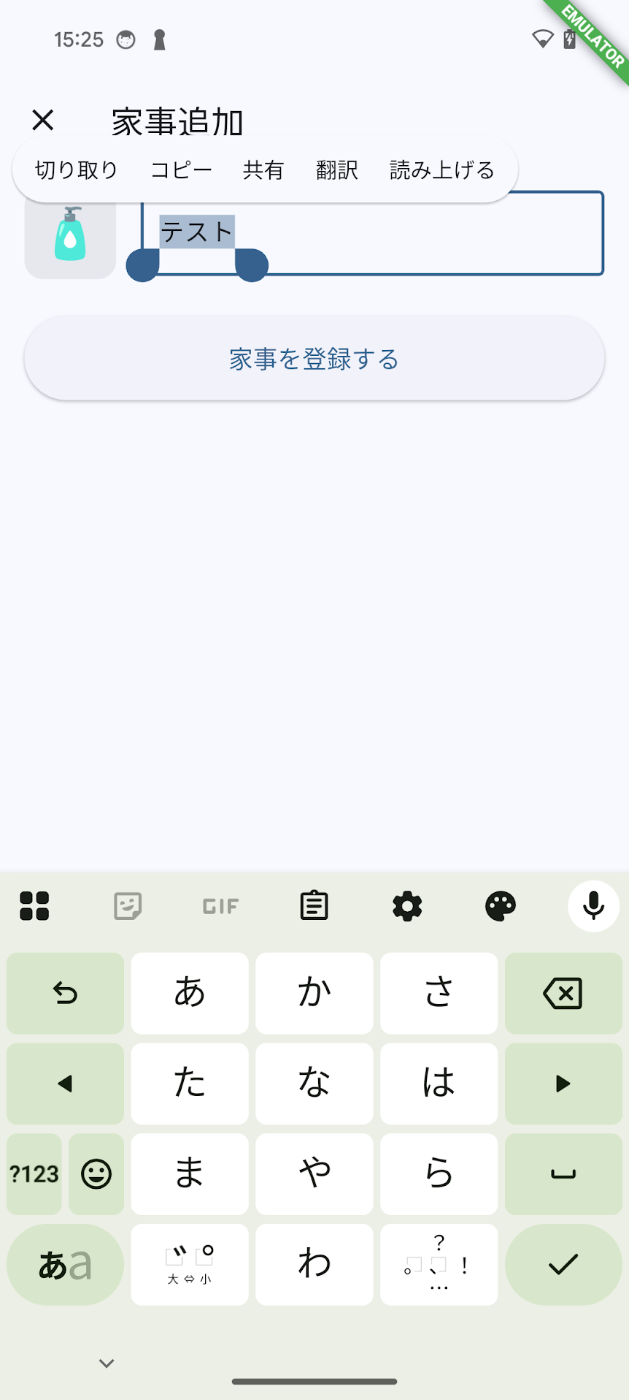Viewport: 629px width, 1400px height.
Task: Select 切り取り in the text menu
Action: 77,170
